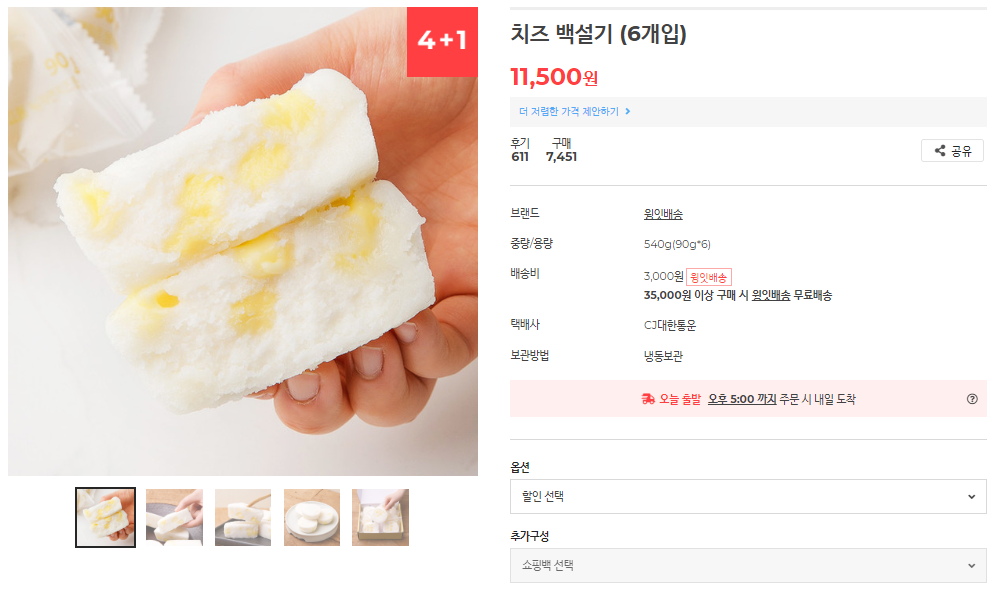Share this product with 공유 button

[952, 151]
